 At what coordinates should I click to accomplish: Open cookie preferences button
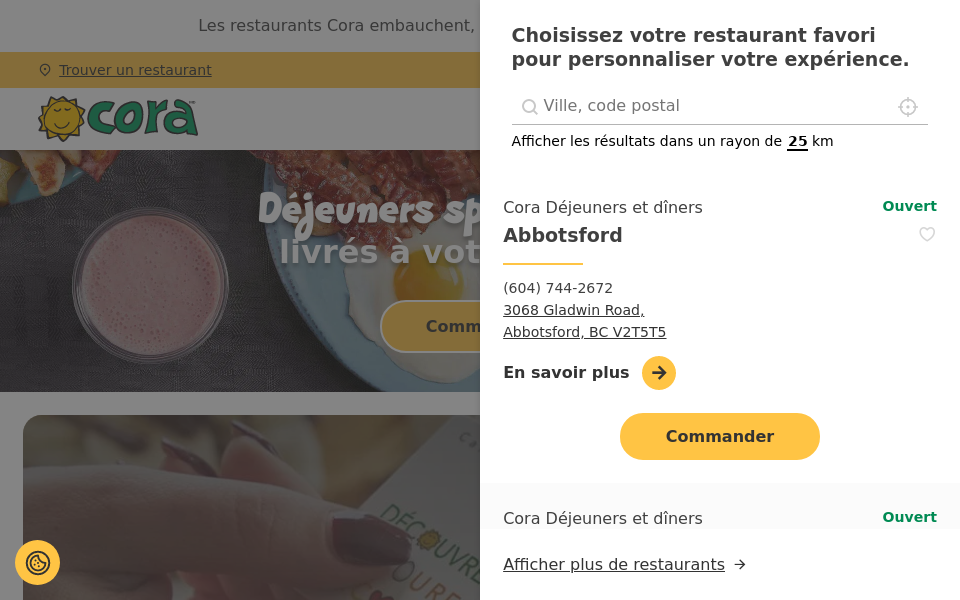[x=38, y=563]
